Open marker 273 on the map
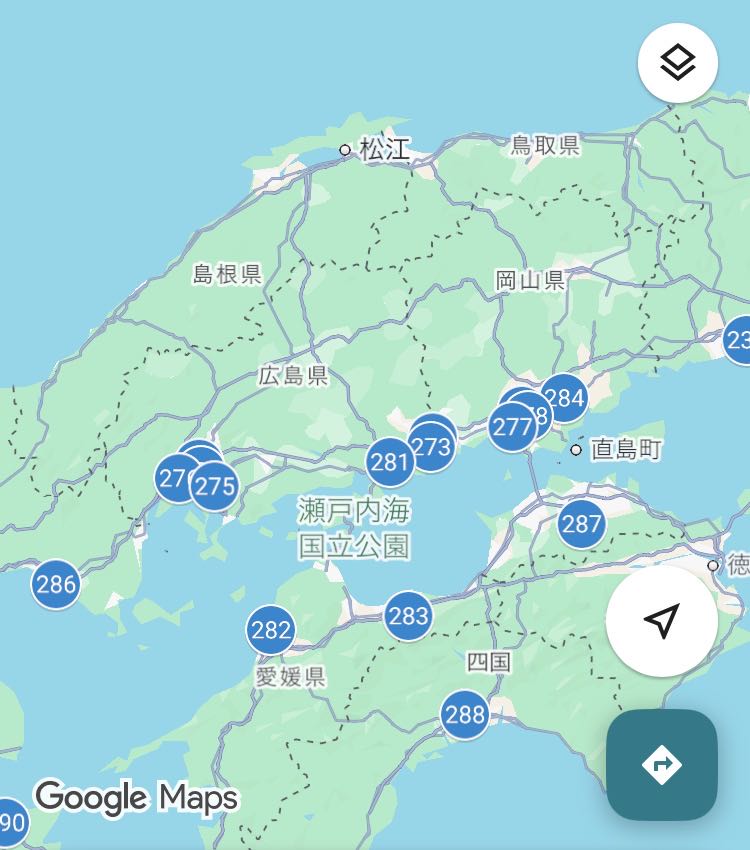Image resolution: width=750 pixels, height=850 pixels. click(x=432, y=446)
